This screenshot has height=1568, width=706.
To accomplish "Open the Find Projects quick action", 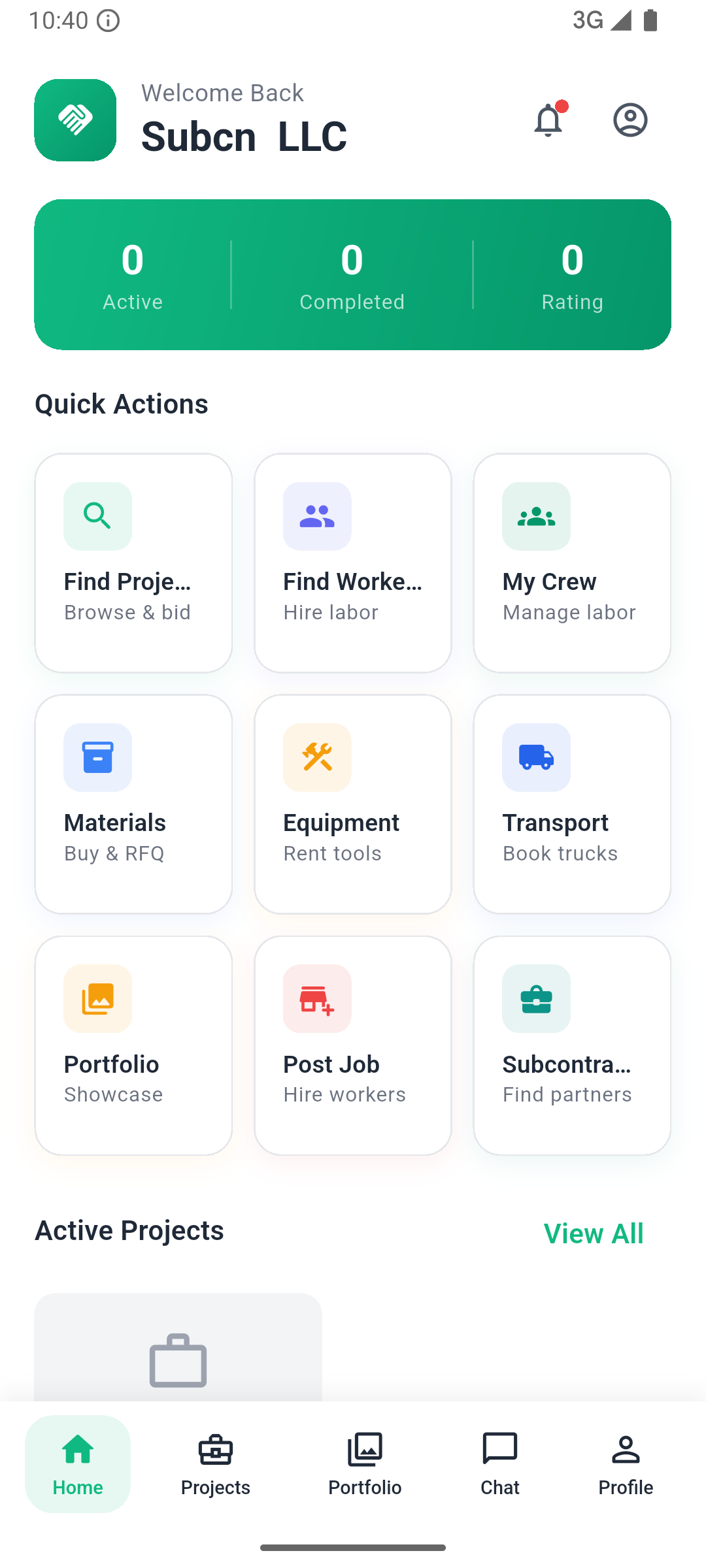I will point(133,563).
